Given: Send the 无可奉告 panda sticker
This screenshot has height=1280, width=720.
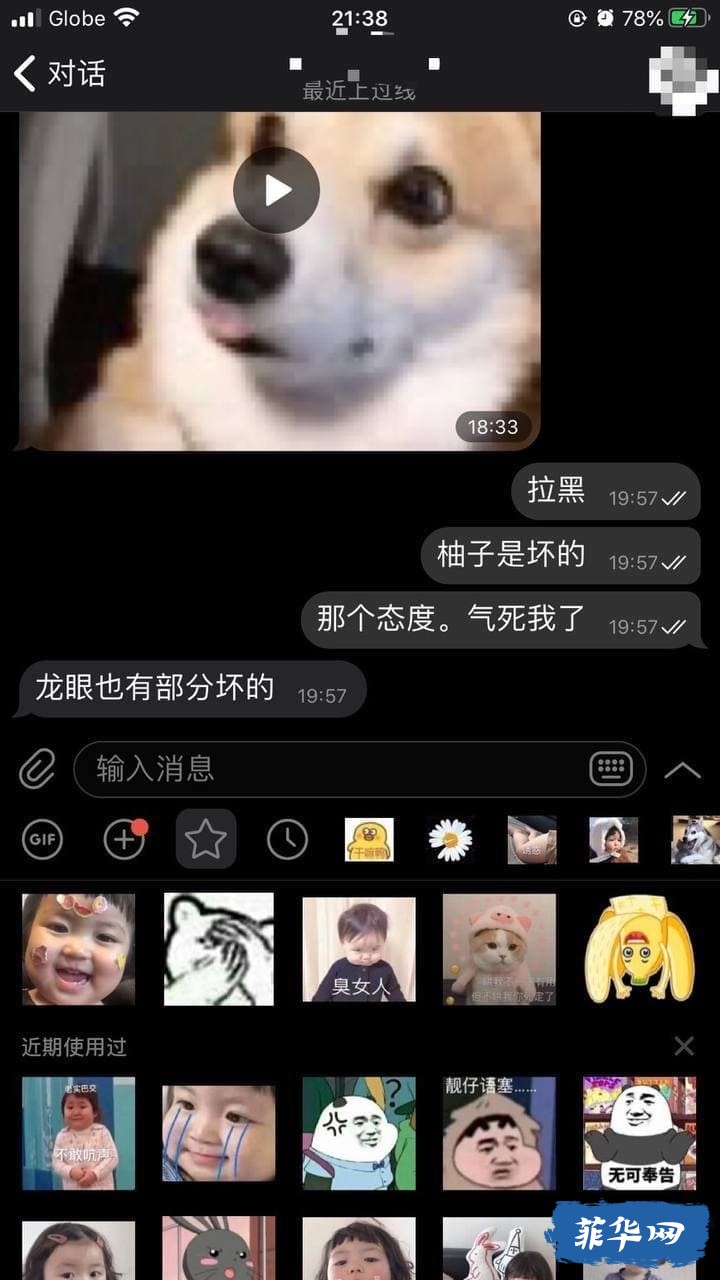Looking at the screenshot, I should 639,1132.
